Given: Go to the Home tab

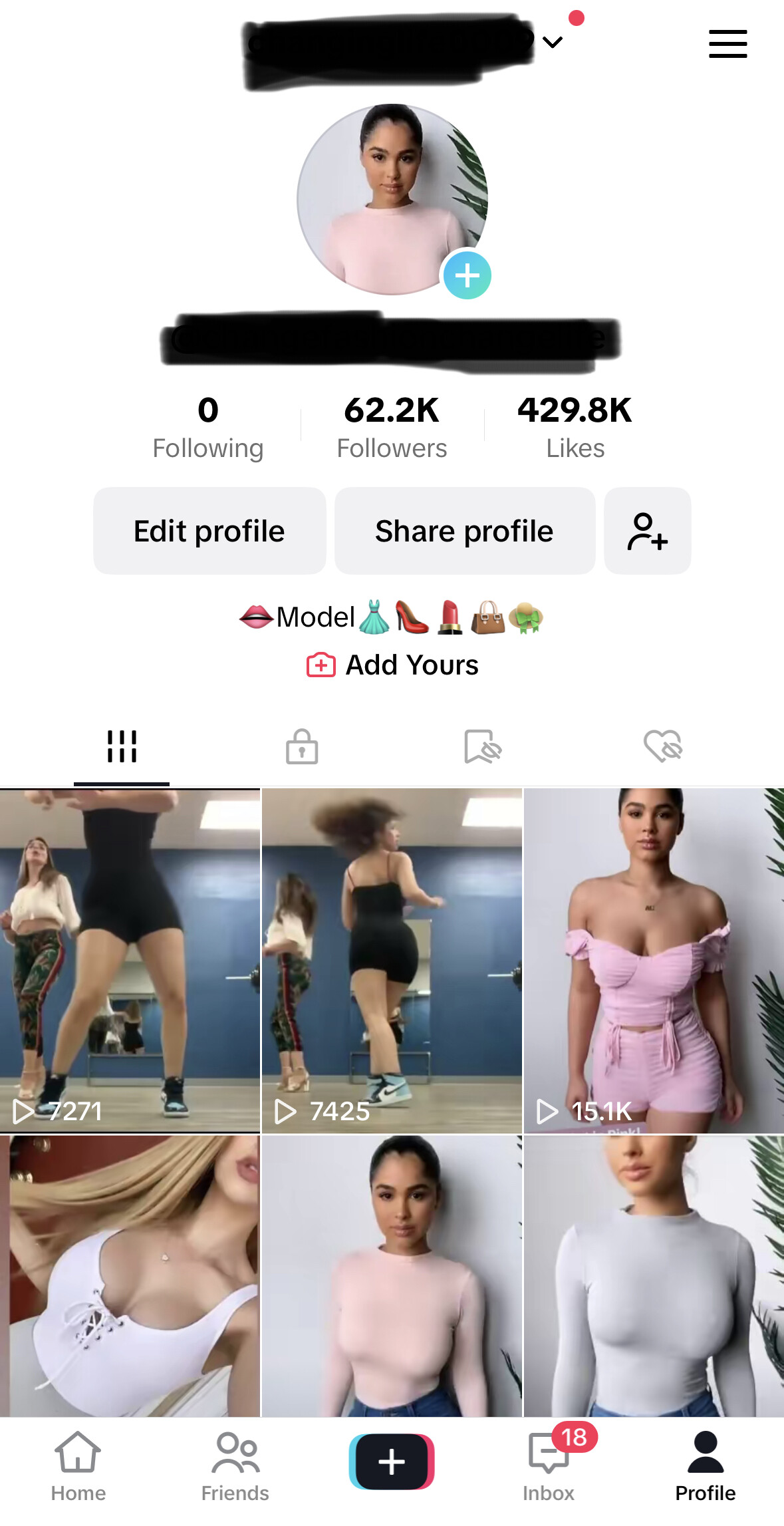Looking at the screenshot, I should point(78,1466).
